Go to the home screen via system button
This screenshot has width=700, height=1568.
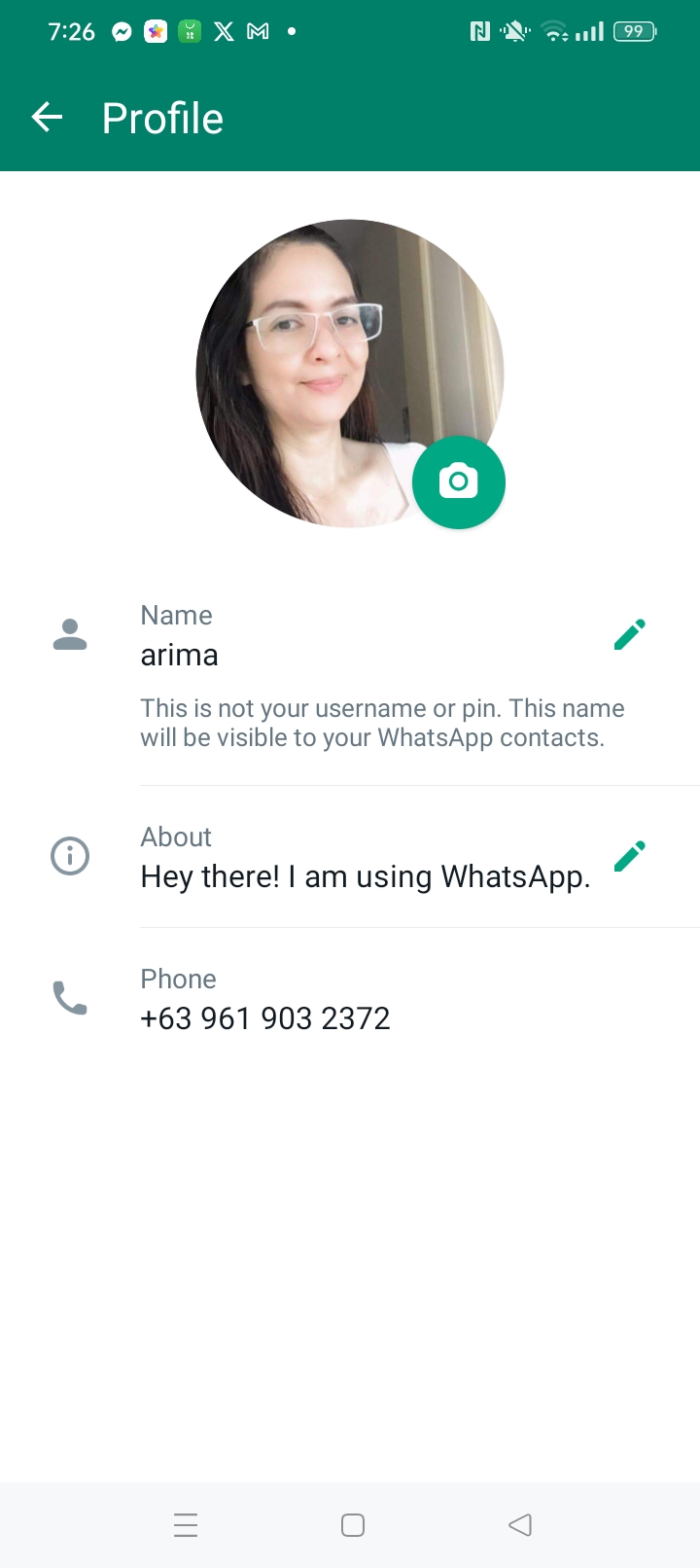tap(353, 1524)
